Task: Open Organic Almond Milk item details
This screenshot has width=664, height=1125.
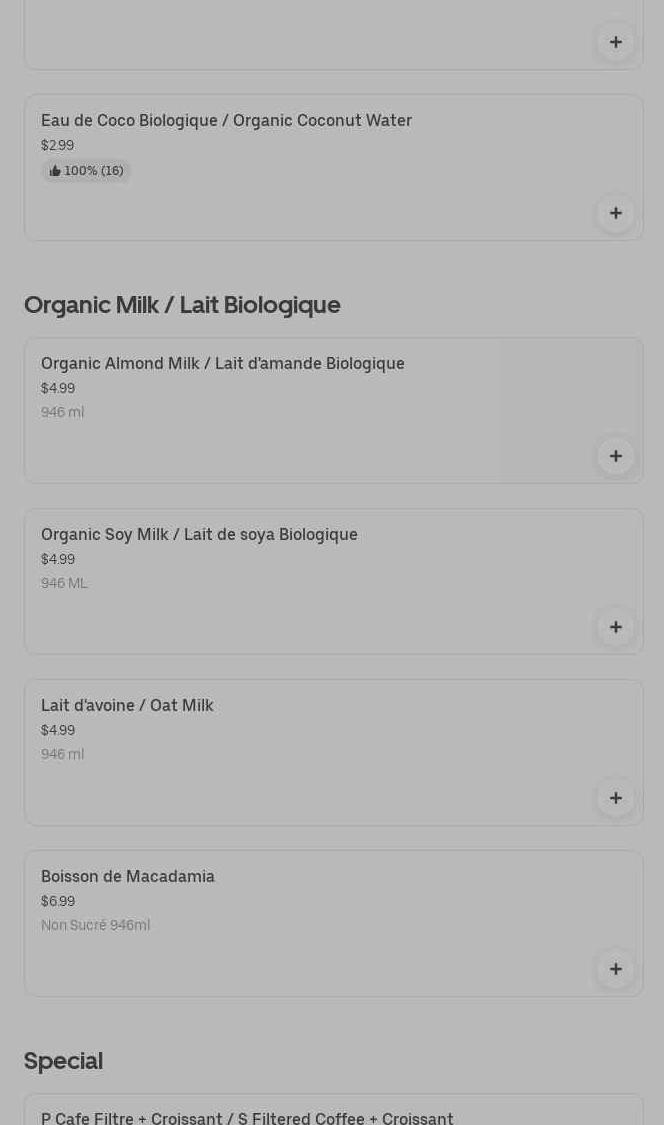Action: pyautogui.click(x=222, y=364)
